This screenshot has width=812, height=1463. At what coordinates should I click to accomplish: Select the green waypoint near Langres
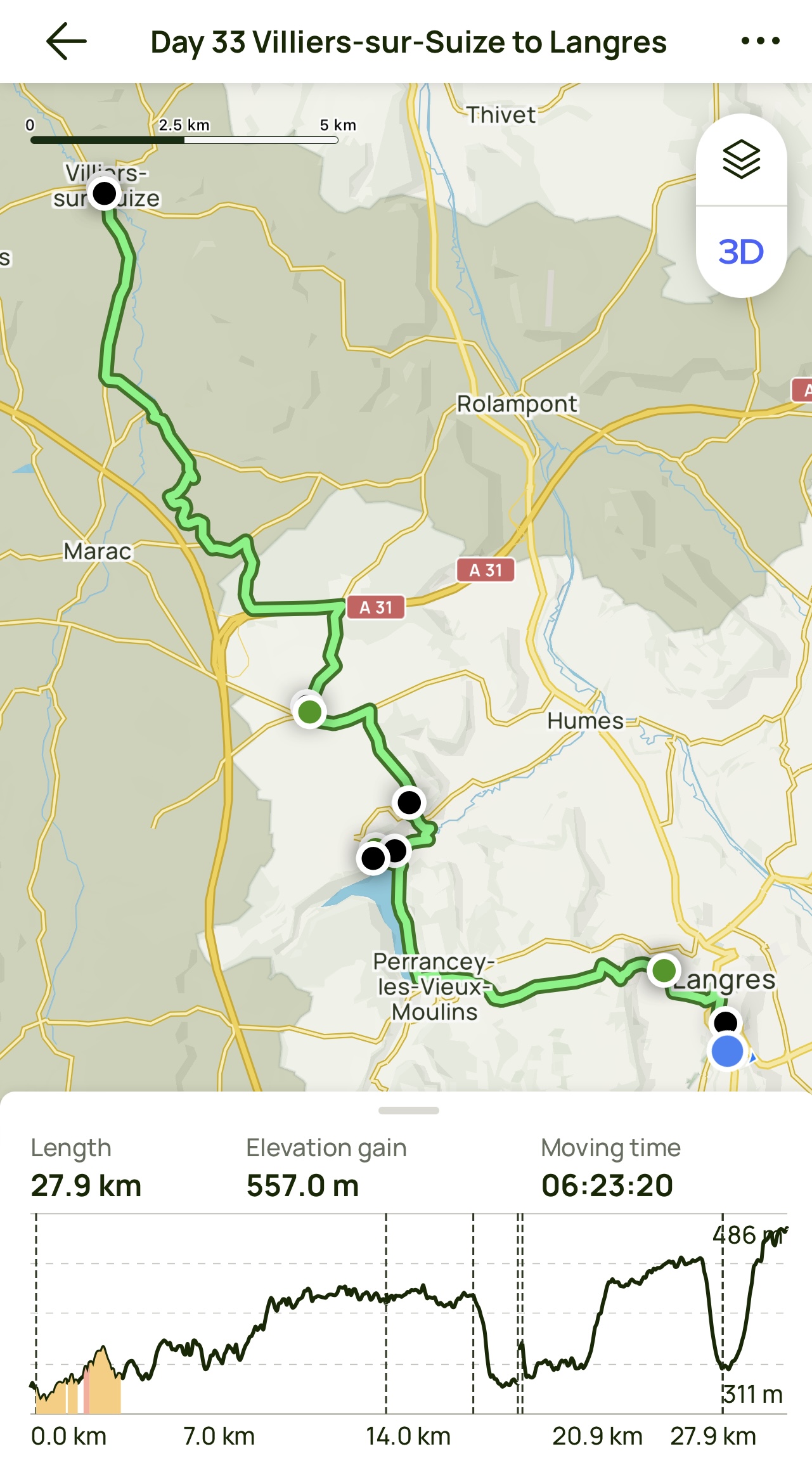pyautogui.click(x=664, y=970)
